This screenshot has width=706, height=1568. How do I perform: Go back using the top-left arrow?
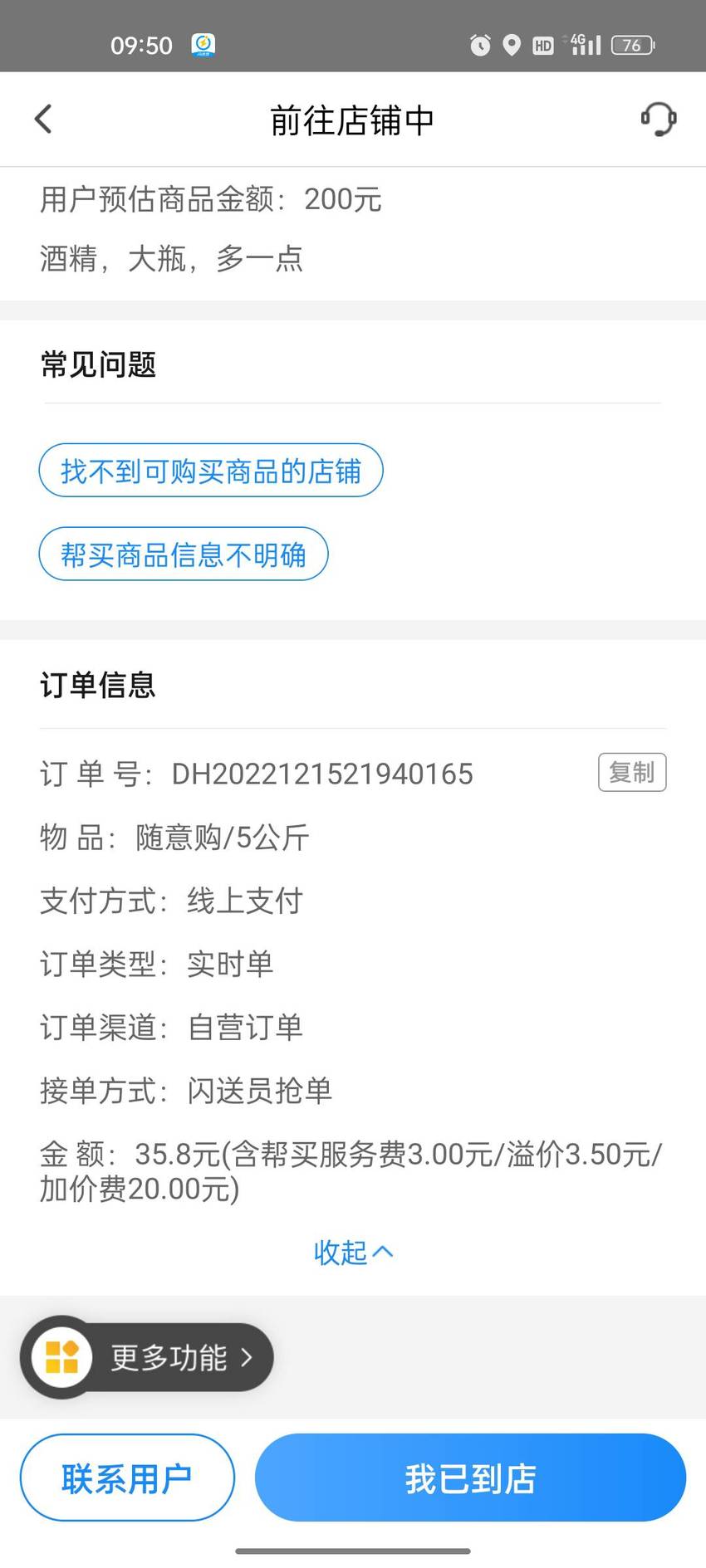click(x=43, y=120)
